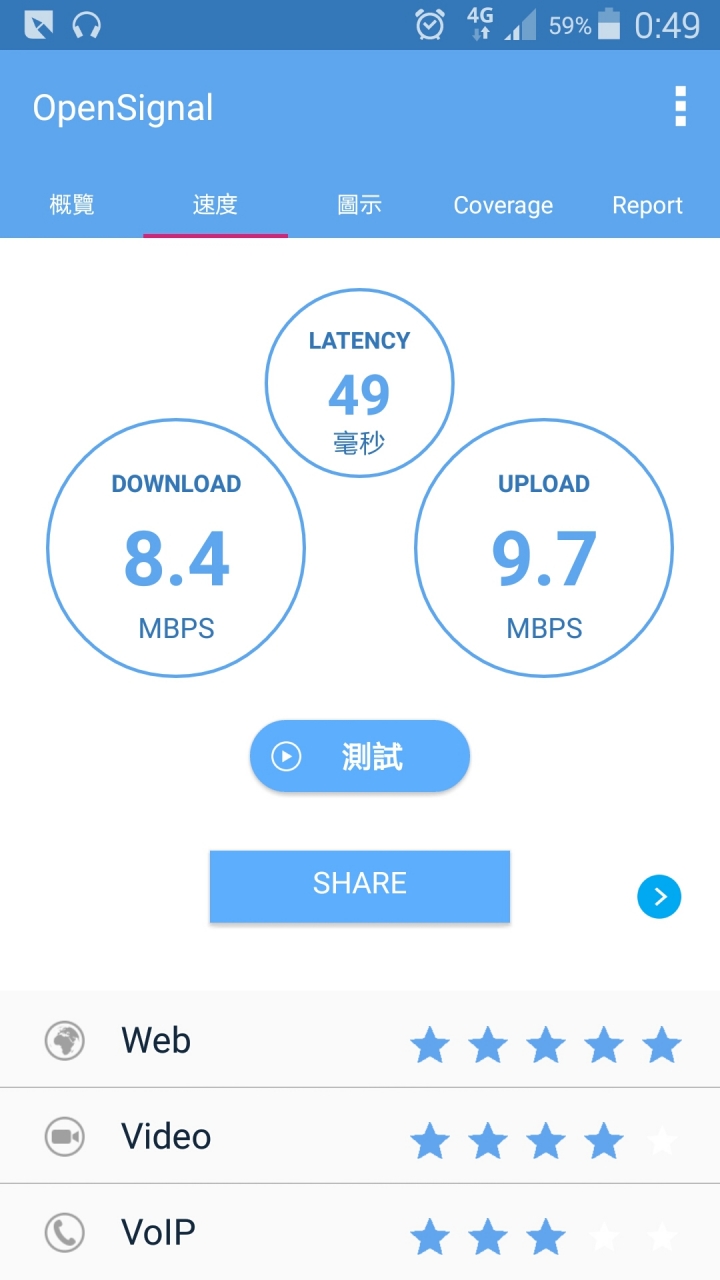Select the 速度 tab

click(x=215, y=205)
